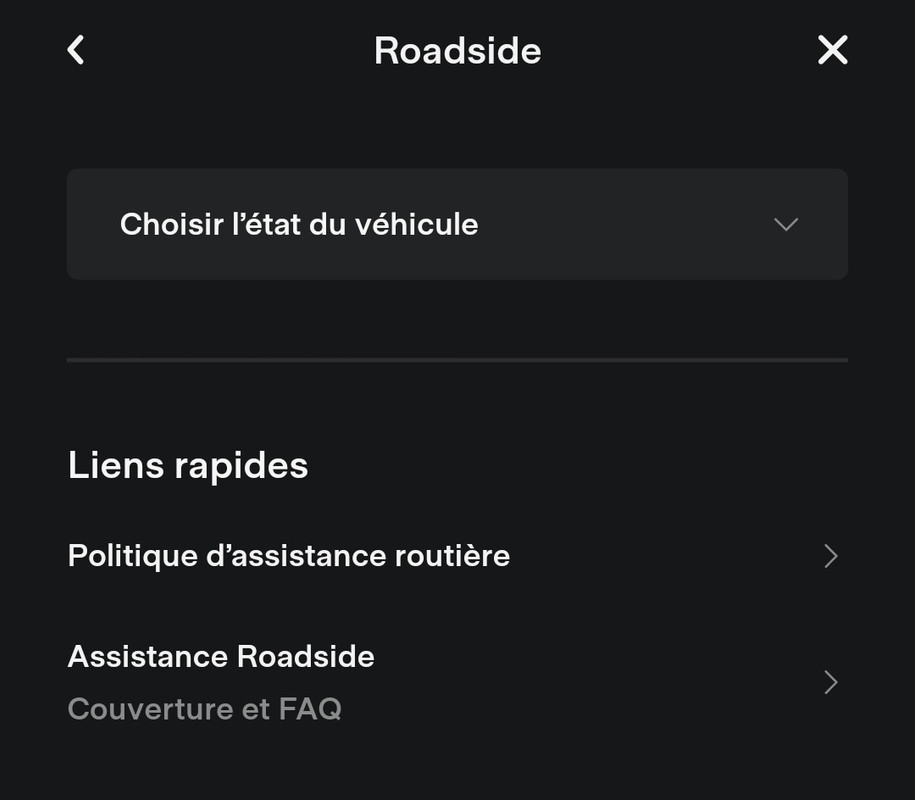
Task: Open Politique d'assistance routière
Action: [452, 556]
